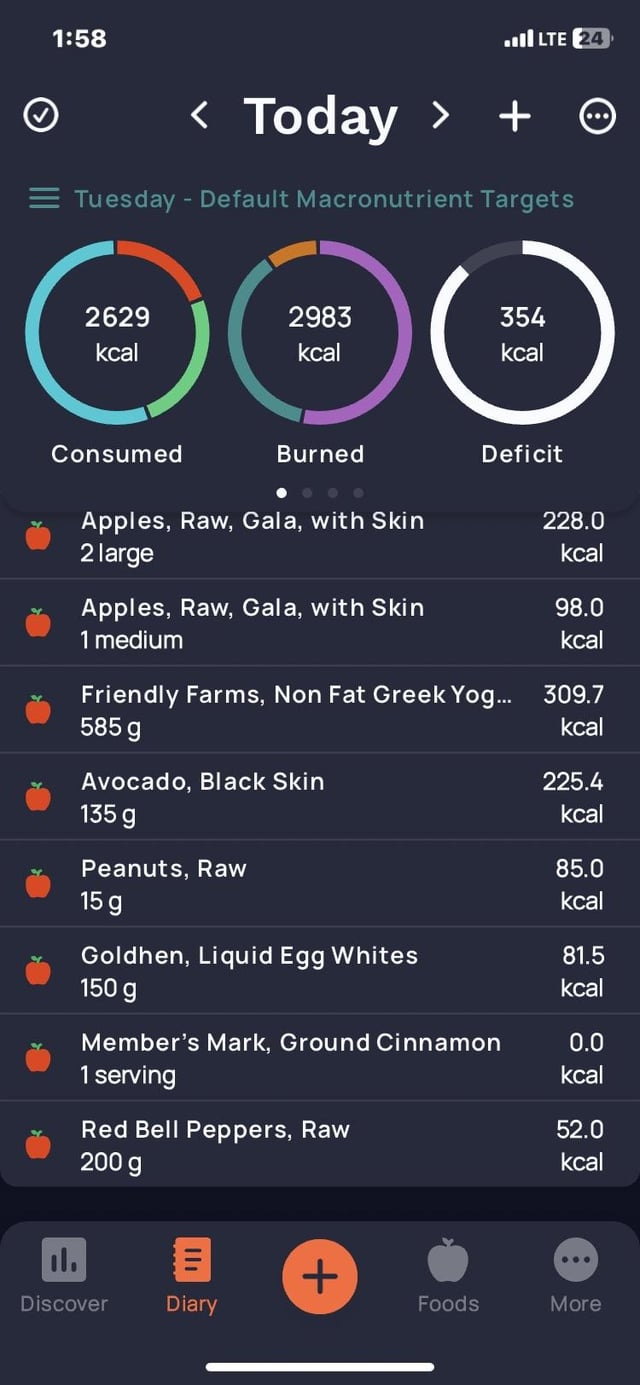The height and width of the screenshot is (1385, 640).
Task: Open the Red Bell Peppers entry
Action: click(320, 1145)
